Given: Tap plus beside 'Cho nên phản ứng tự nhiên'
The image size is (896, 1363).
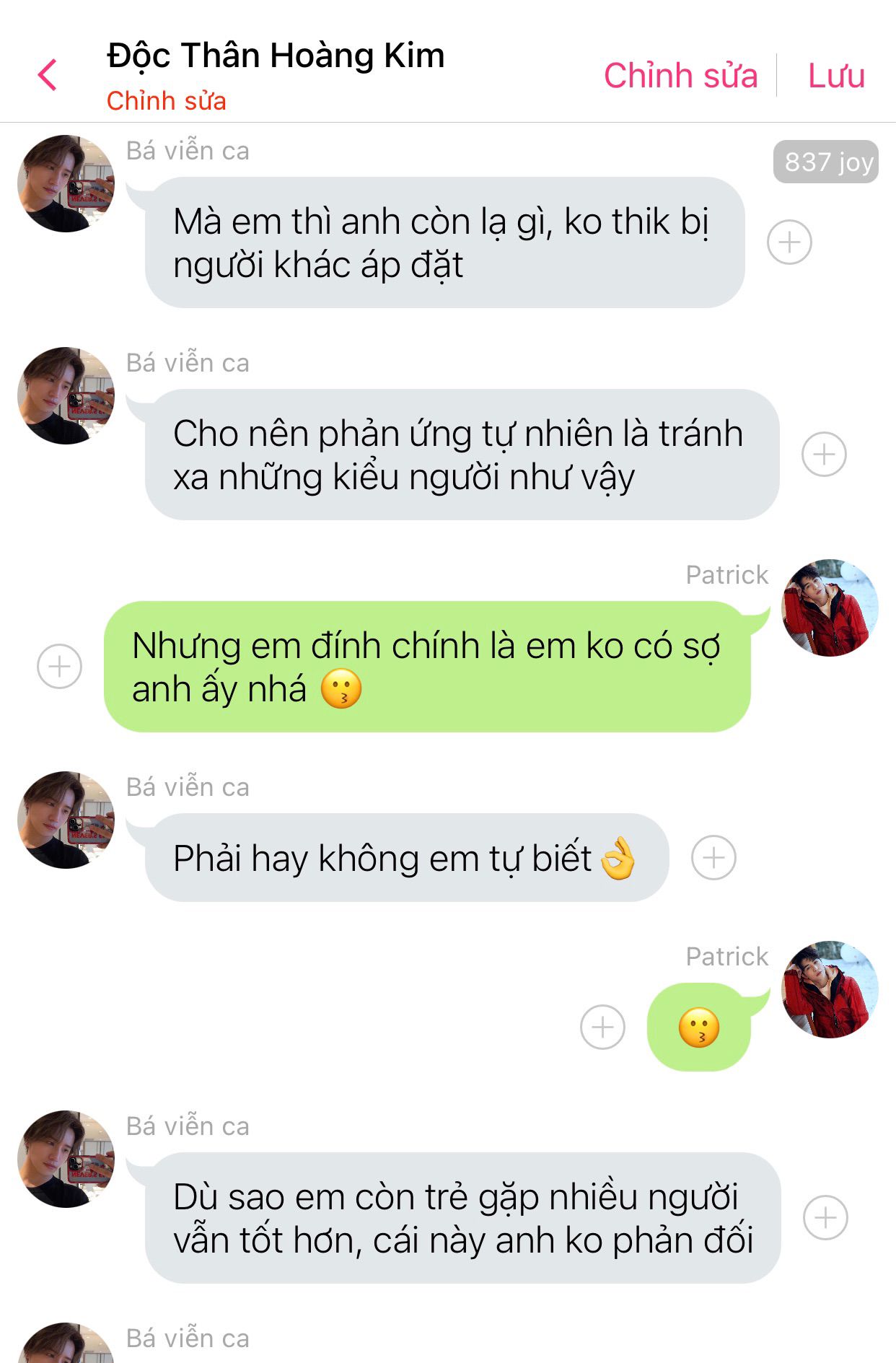Looking at the screenshot, I should coord(824,454).
